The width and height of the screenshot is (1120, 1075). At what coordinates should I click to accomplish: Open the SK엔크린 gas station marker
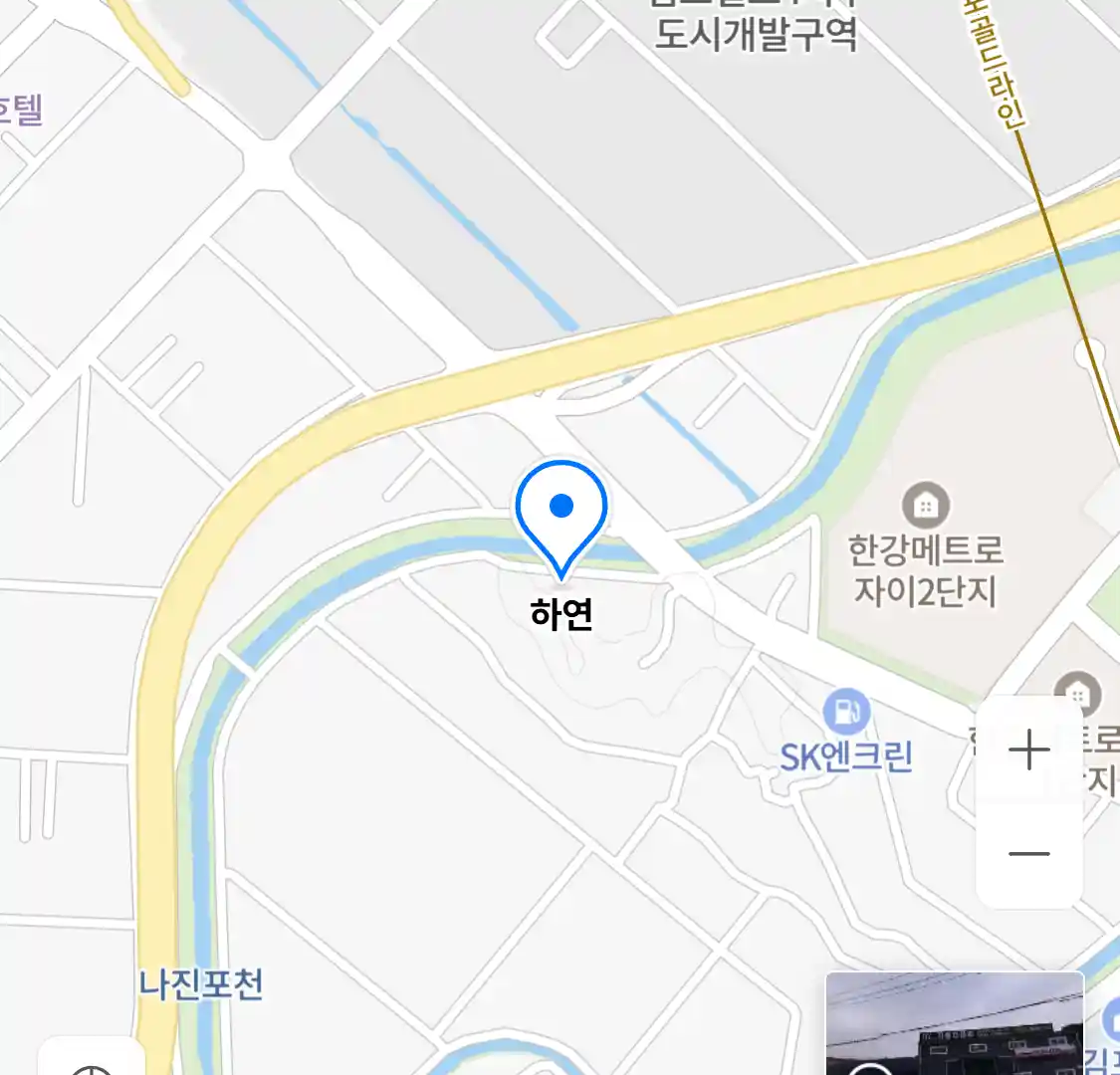click(x=846, y=713)
